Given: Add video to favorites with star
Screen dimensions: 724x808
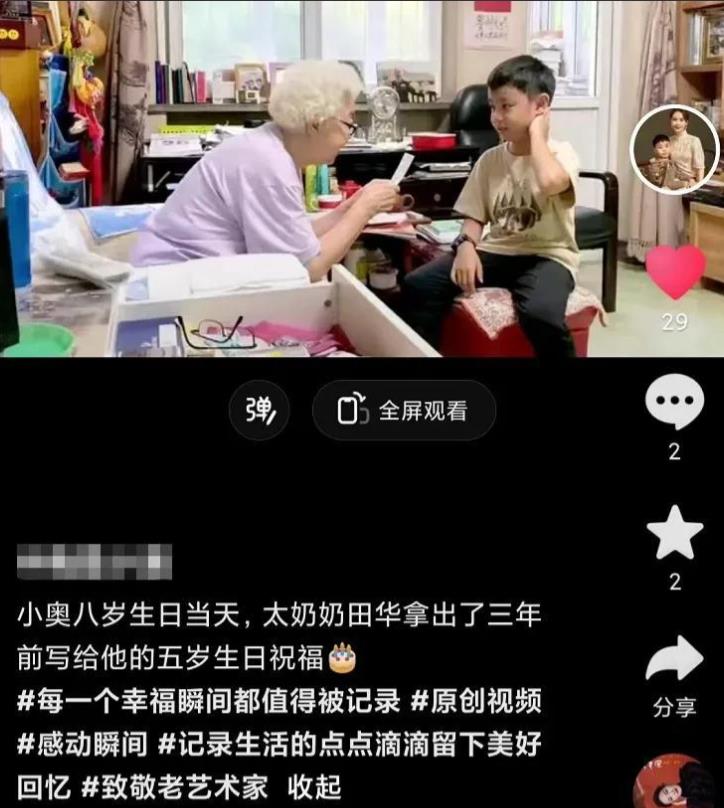Looking at the screenshot, I should pyautogui.click(x=675, y=533).
